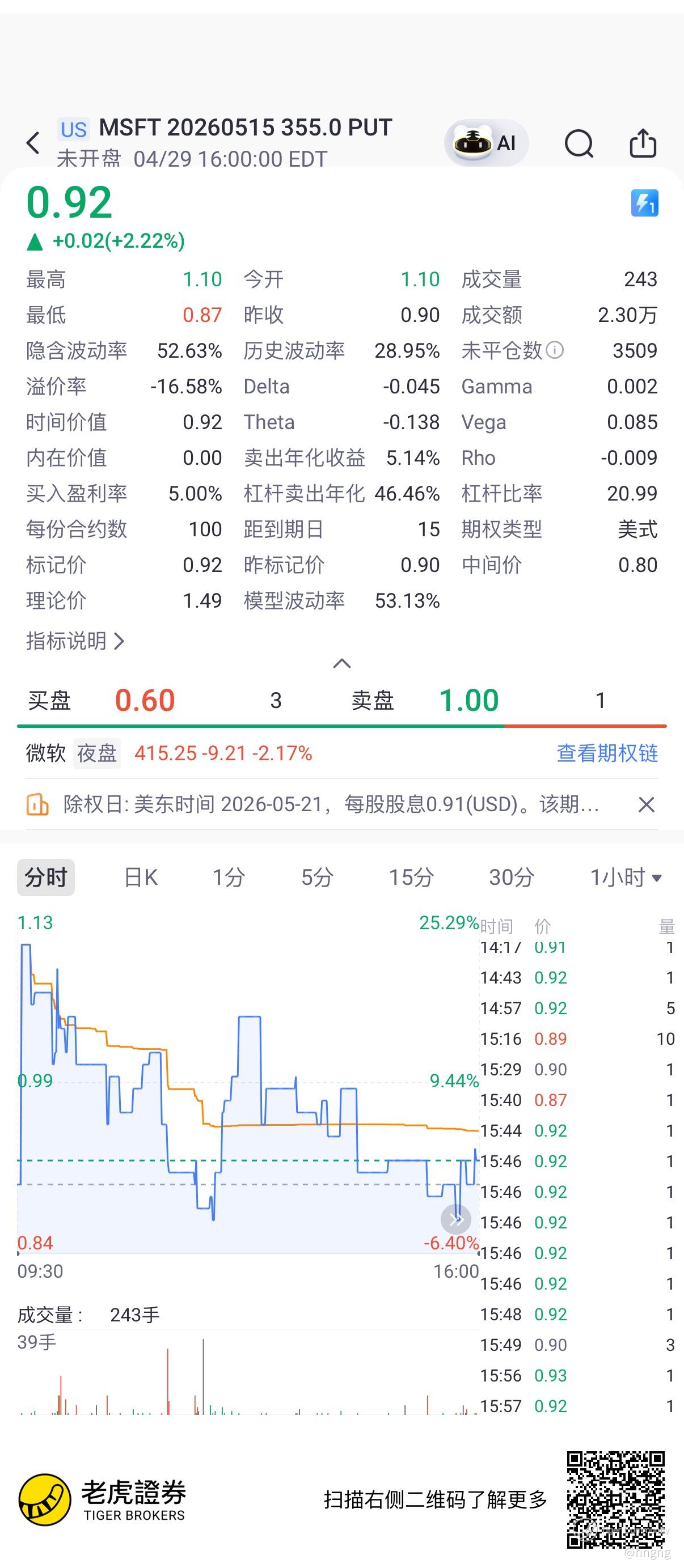684x1568 pixels.
Task: Open the AI assistant
Action: (x=486, y=143)
